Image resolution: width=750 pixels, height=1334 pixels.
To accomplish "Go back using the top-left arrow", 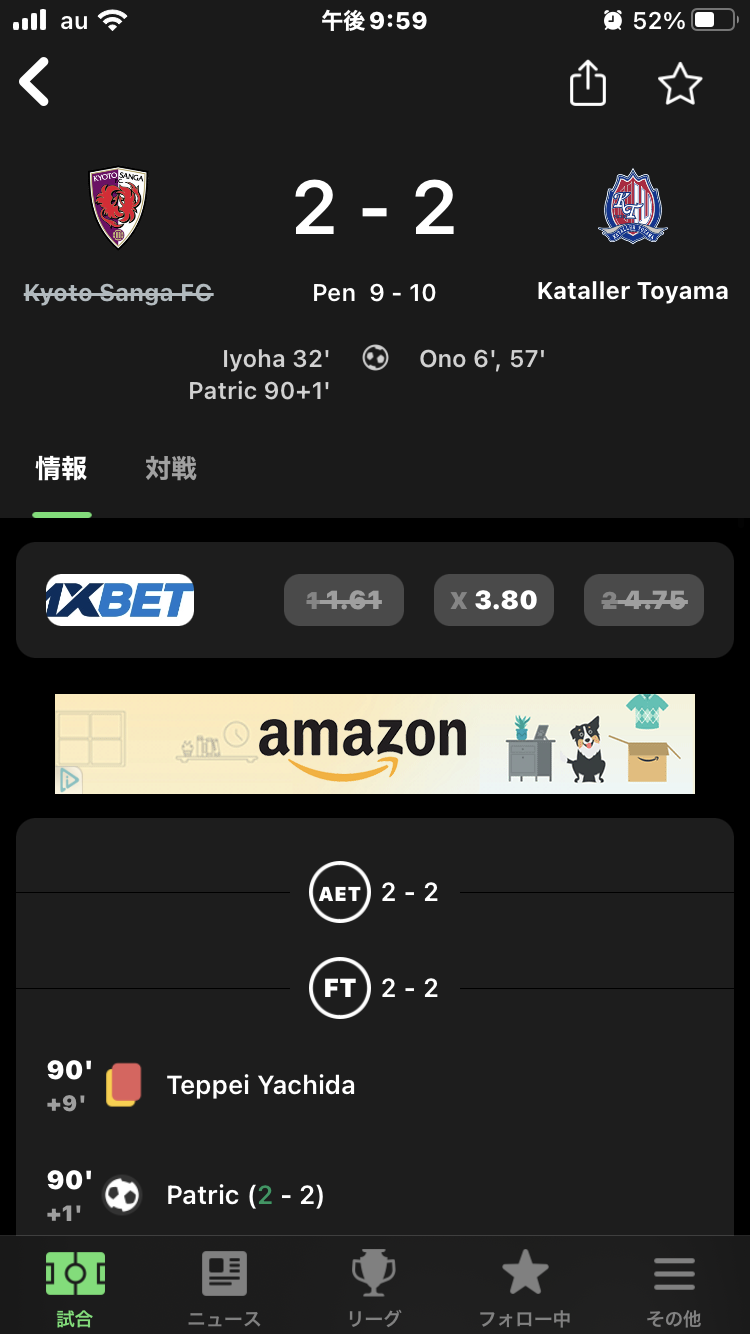I will click(x=35, y=82).
